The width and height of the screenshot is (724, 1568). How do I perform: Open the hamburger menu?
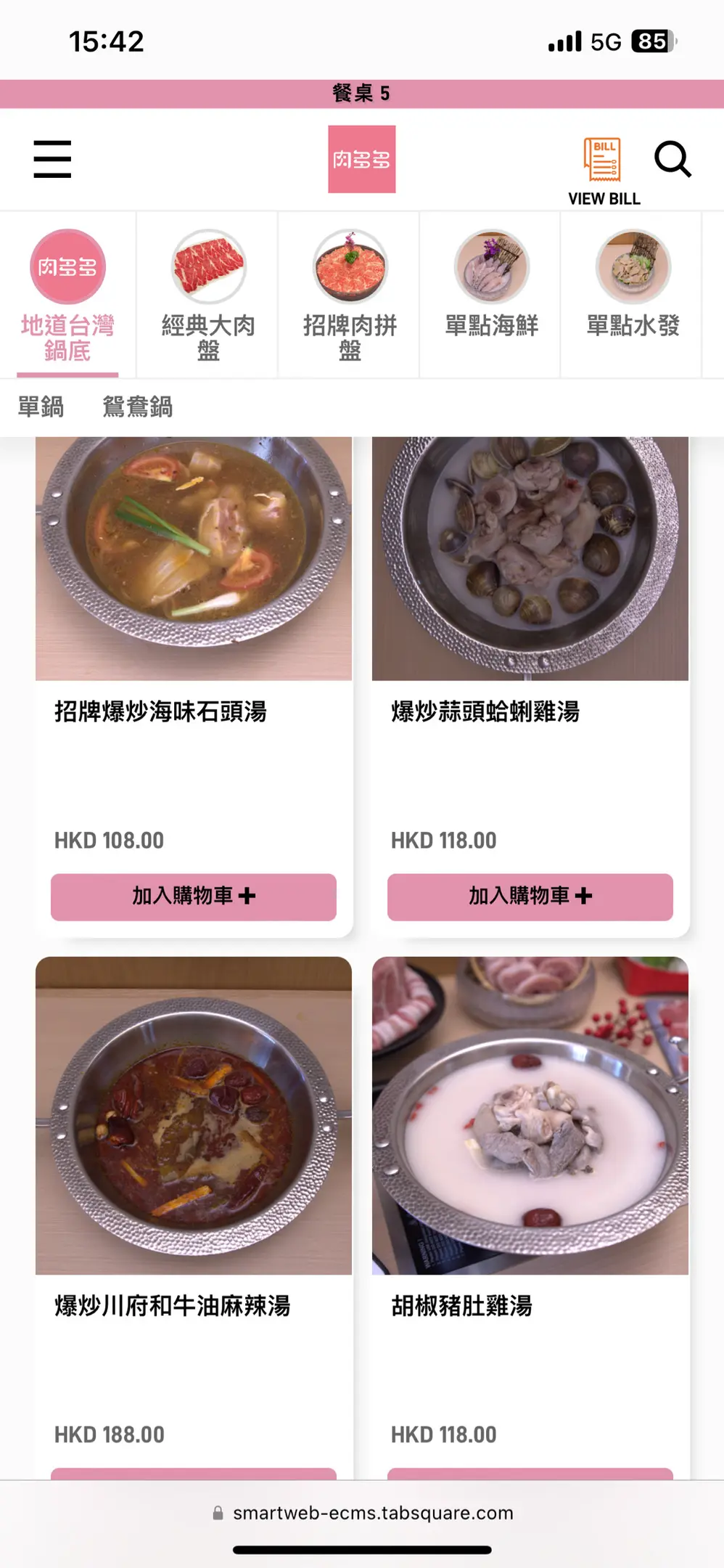pos(52,159)
